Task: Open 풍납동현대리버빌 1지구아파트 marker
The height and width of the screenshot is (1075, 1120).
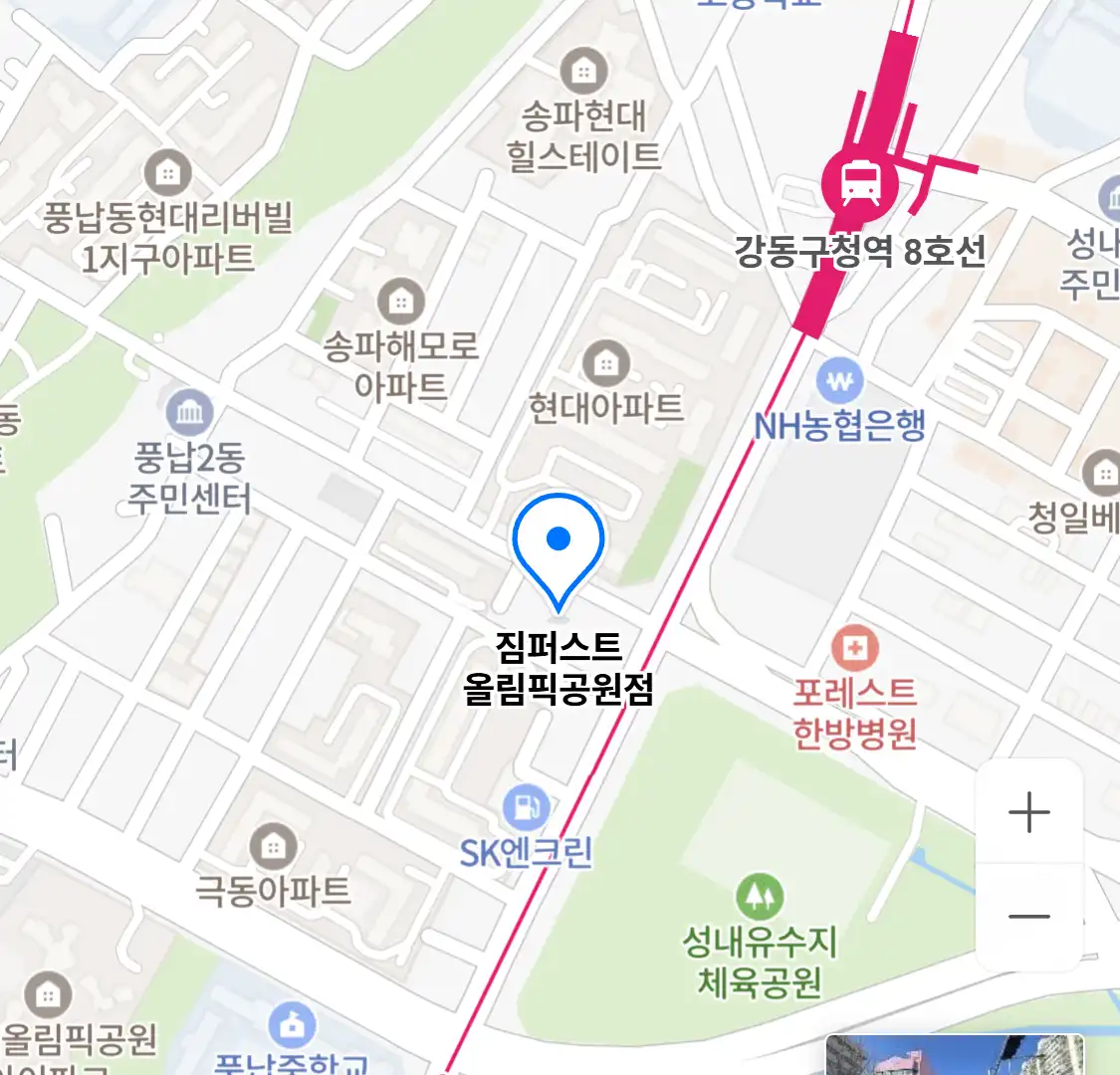Action: [168, 173]
